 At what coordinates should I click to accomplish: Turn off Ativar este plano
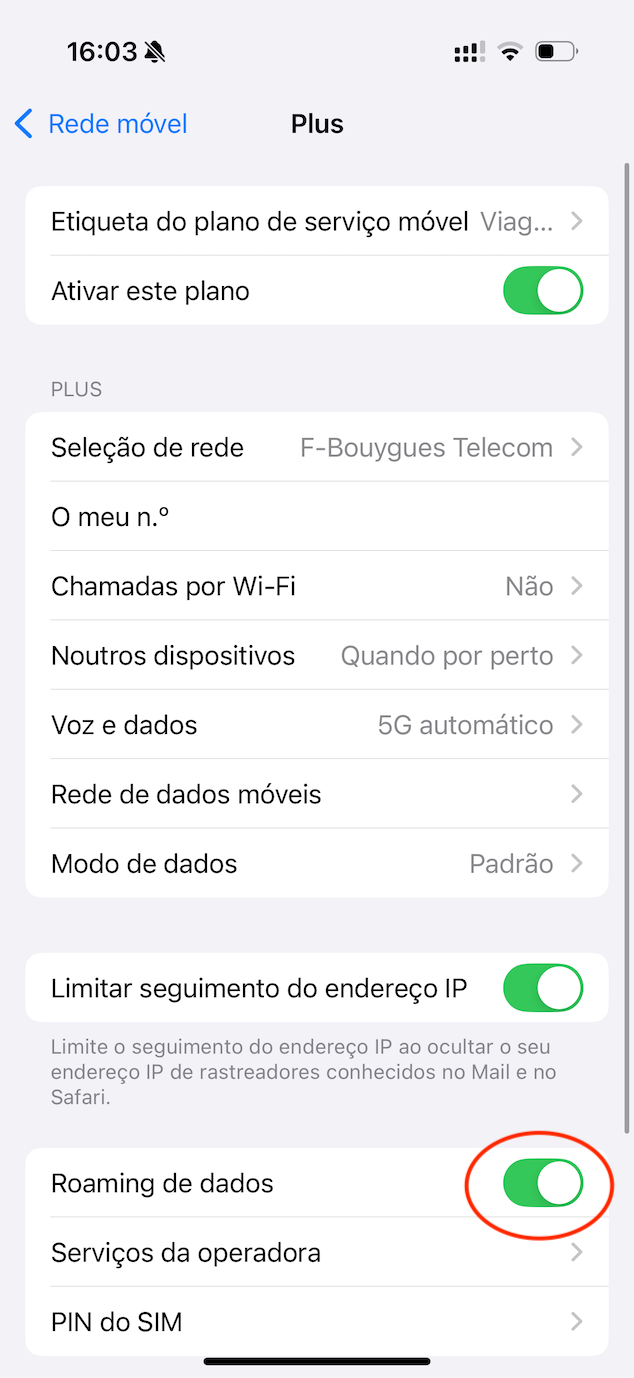pyautogui.click(x=543, y=291)
